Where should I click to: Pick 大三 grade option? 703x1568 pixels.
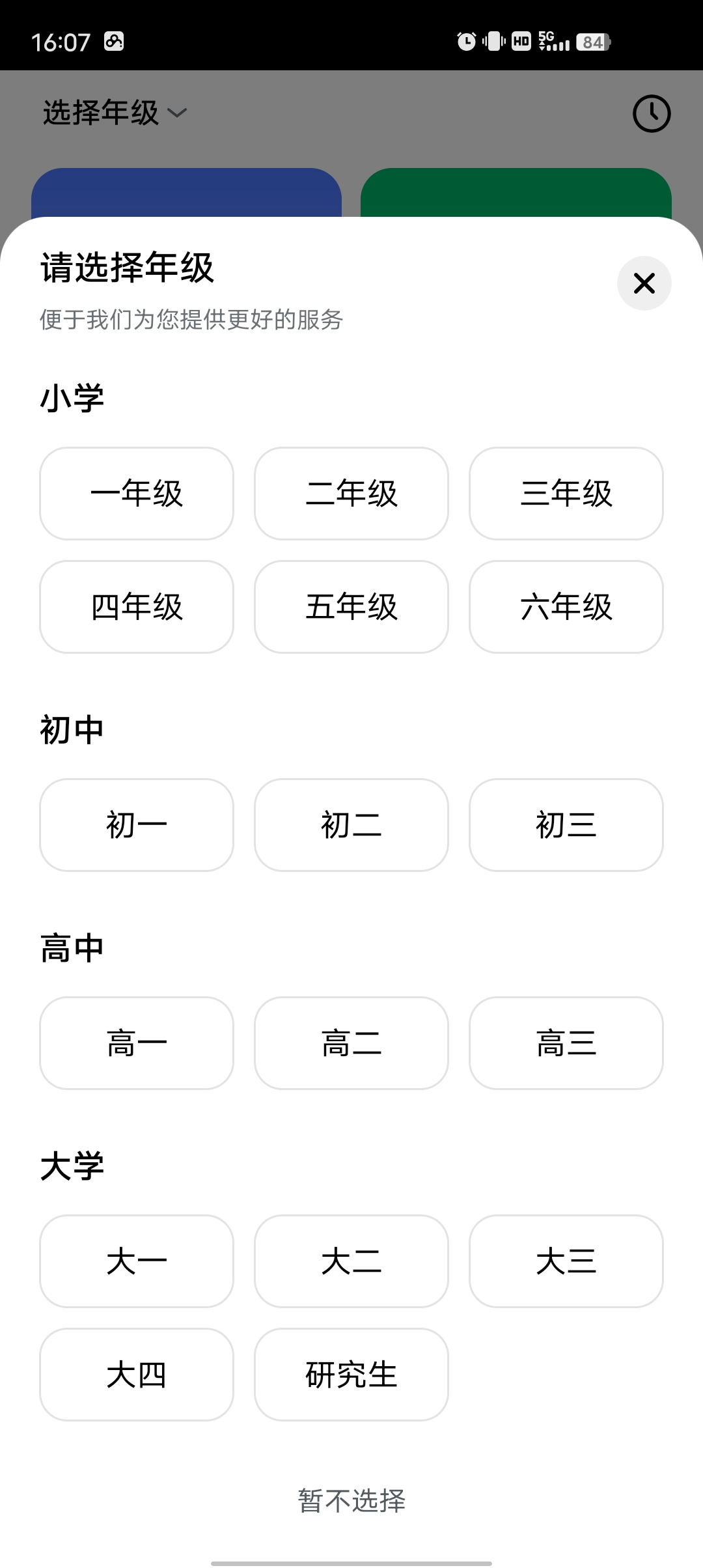[566, 1261]
